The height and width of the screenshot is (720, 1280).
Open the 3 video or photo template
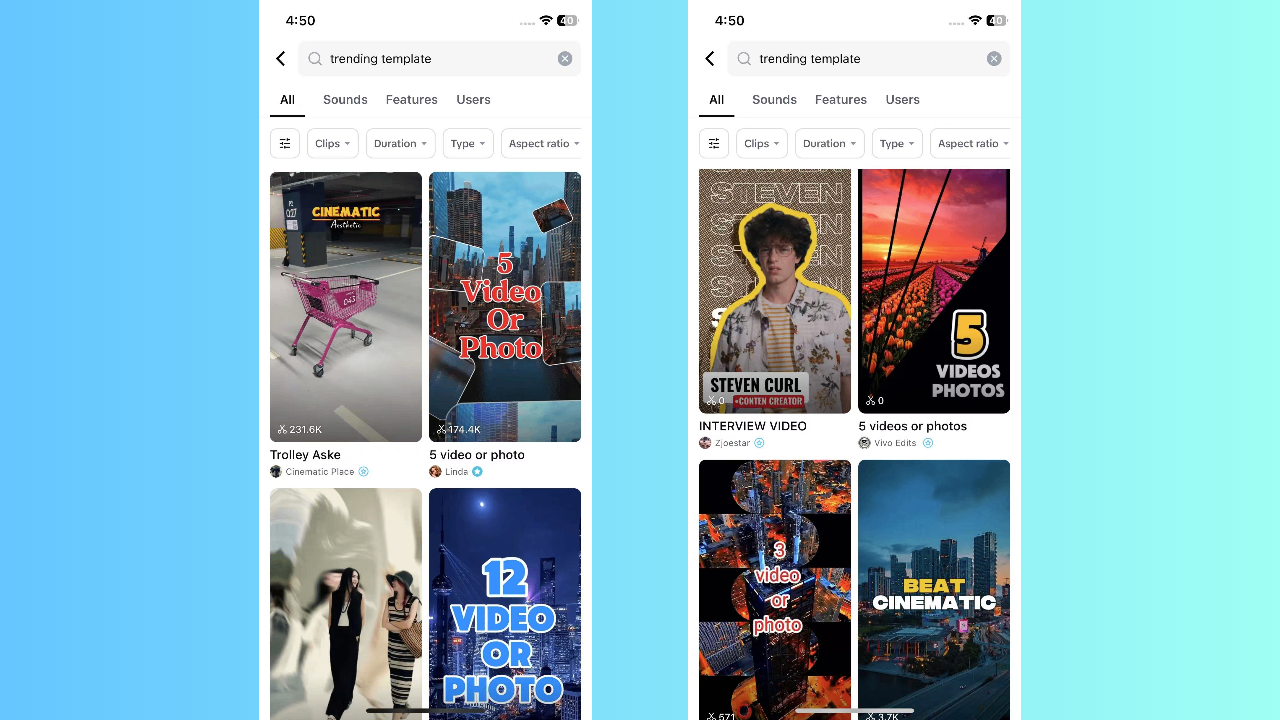(x=774, y=590)
